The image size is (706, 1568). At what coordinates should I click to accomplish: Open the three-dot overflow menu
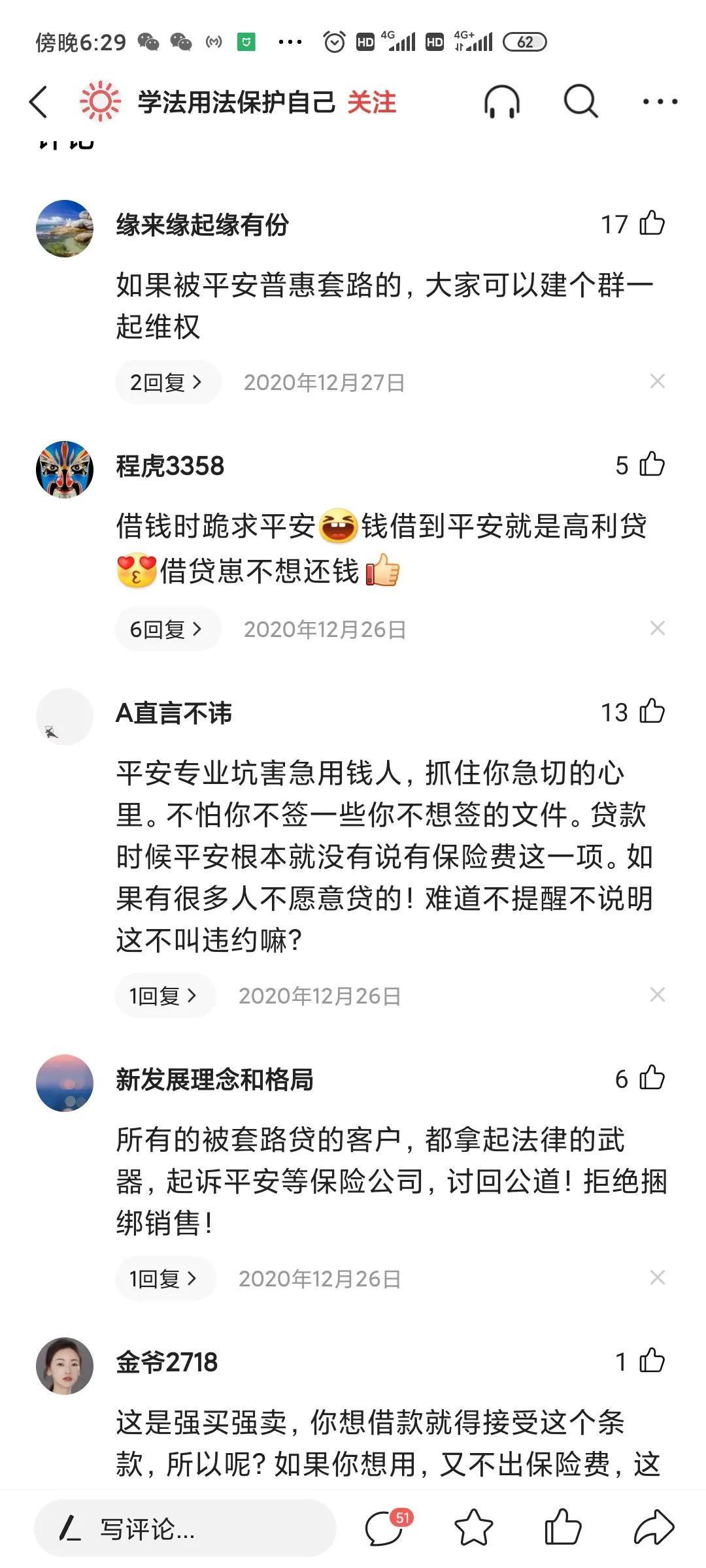pos(659,102)
